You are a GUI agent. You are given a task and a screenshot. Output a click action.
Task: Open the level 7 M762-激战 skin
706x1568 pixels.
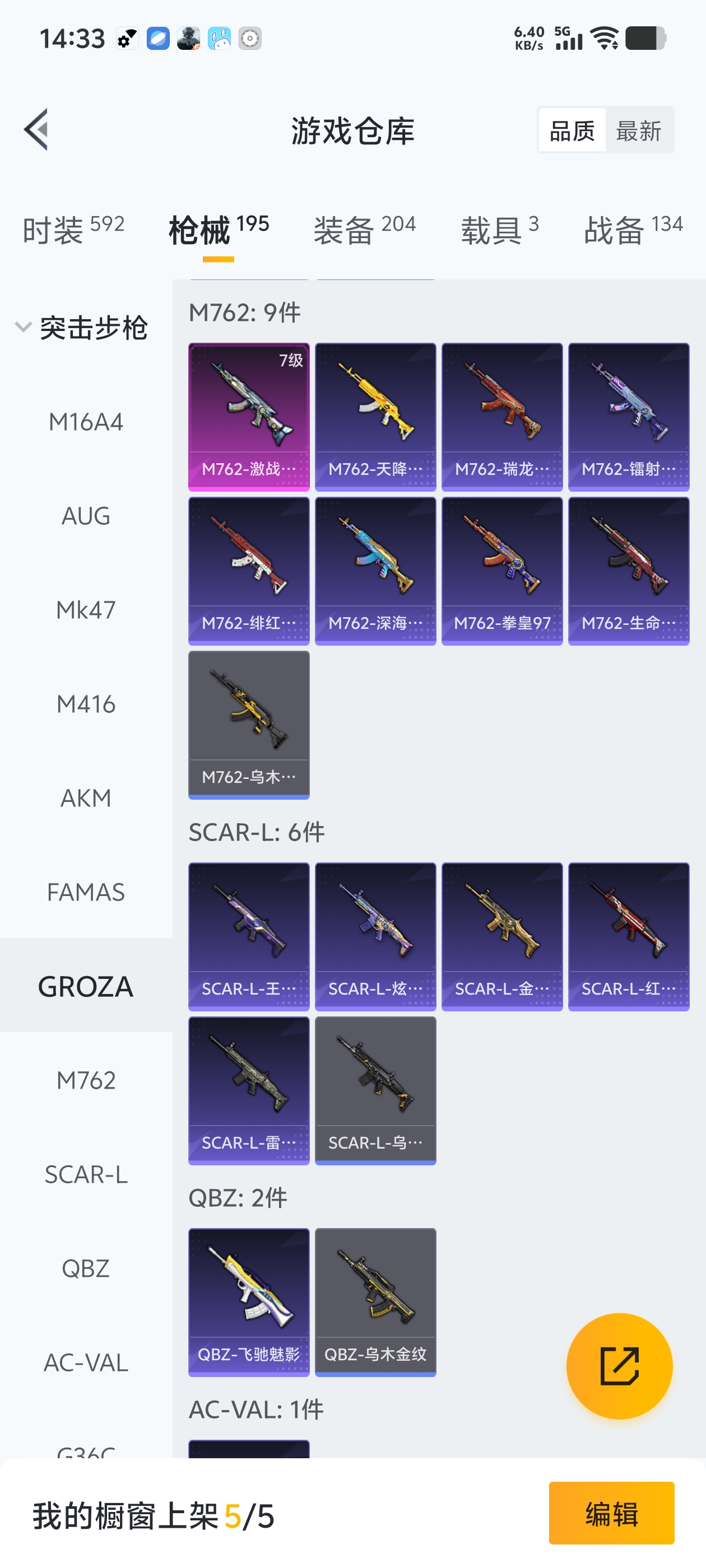click(x=249, y=416)
